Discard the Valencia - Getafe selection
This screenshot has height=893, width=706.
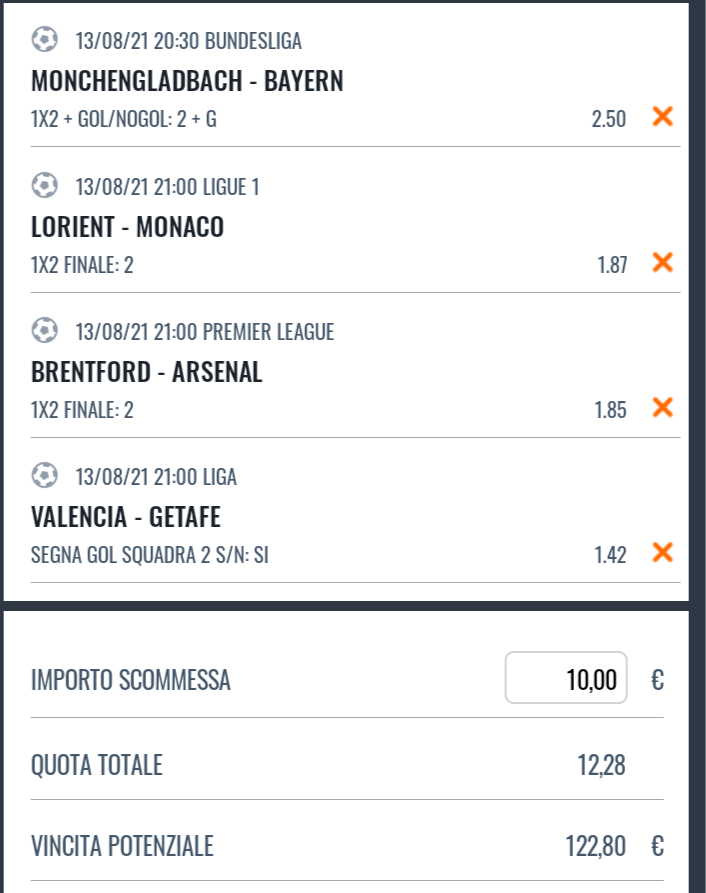[x=662, y=553]
